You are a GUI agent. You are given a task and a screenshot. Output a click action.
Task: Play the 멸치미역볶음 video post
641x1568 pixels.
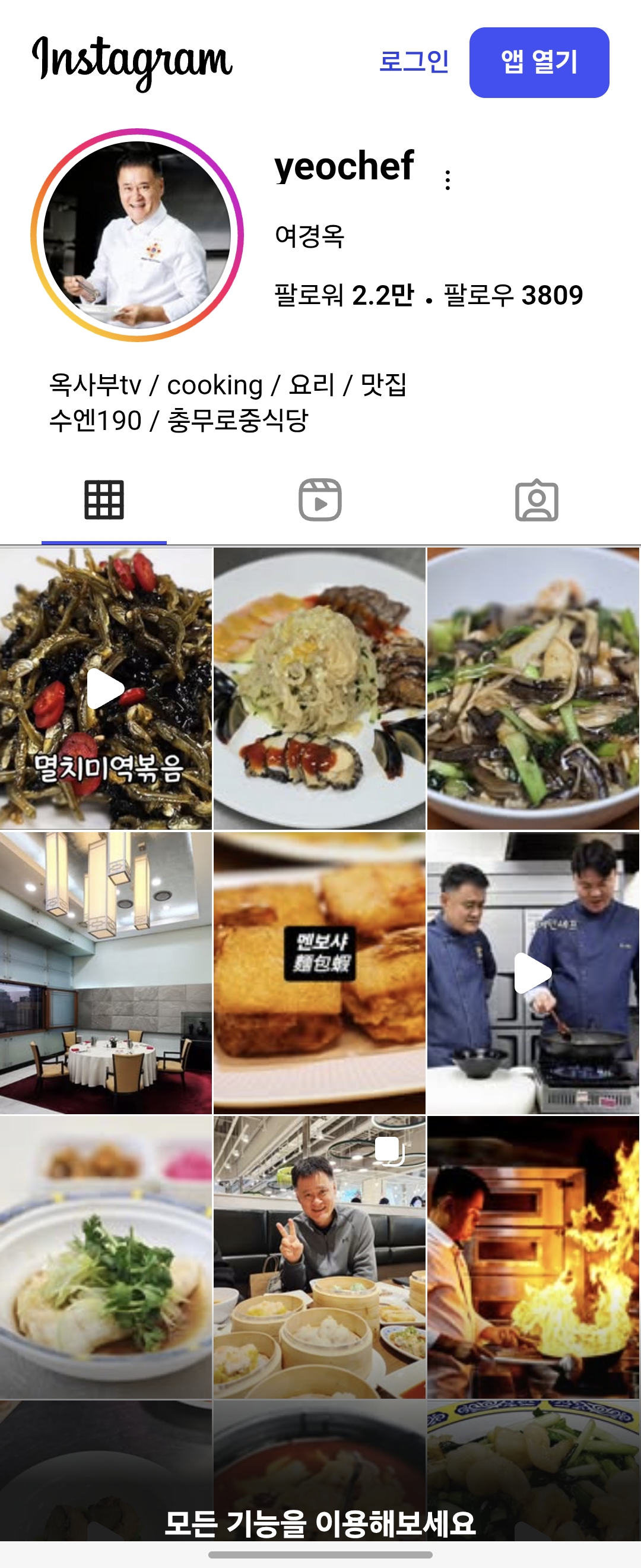[x=106, y=688]
